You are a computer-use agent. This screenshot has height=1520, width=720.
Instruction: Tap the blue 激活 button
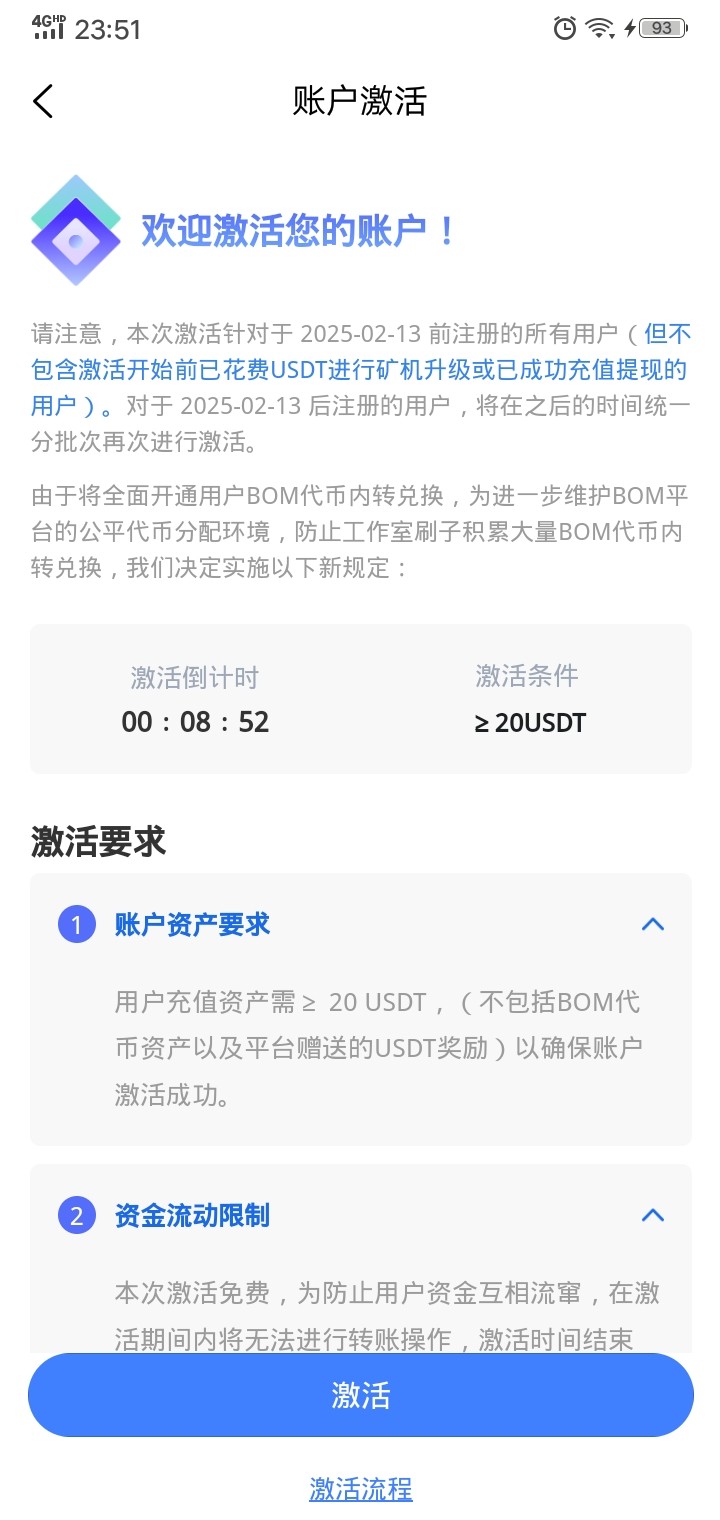[360, 1395]
